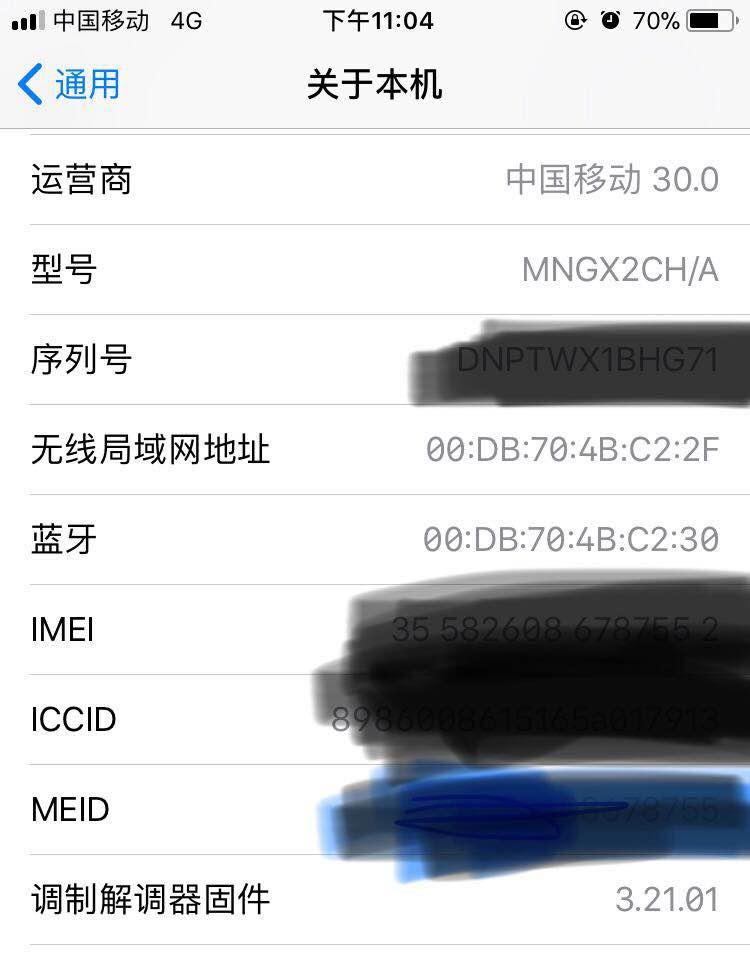The width and height of the screenshot is (750, 956).
Task: Tap the alarm clock icon in status bar
Action: [610, 19]
